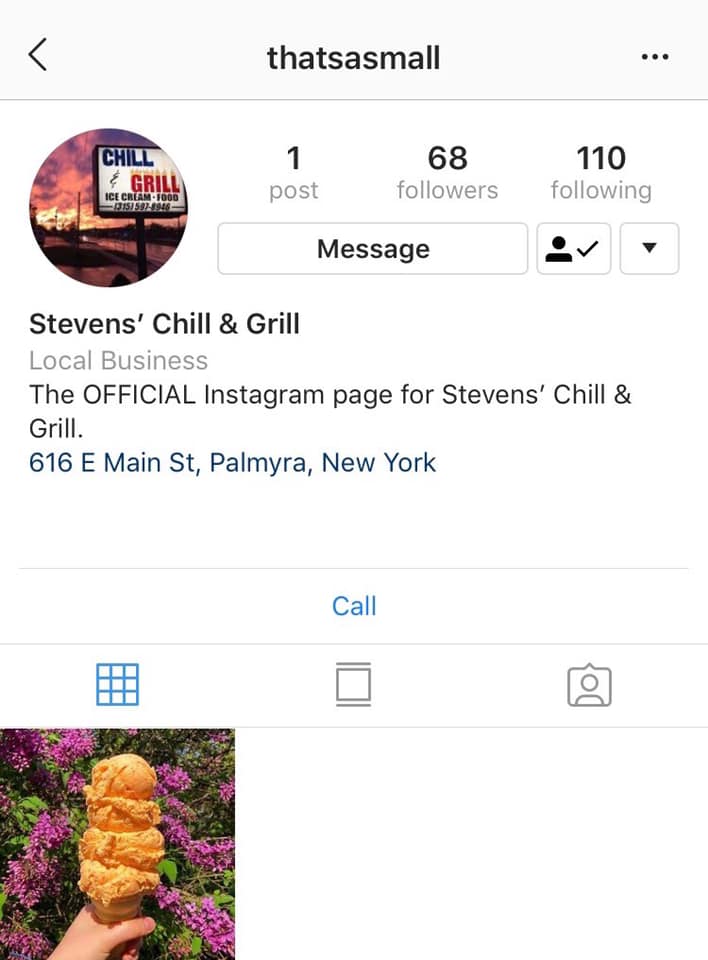Expand suggested accounts dropdown arrow
The image size is (708, 960).
(x=649, y=249)
